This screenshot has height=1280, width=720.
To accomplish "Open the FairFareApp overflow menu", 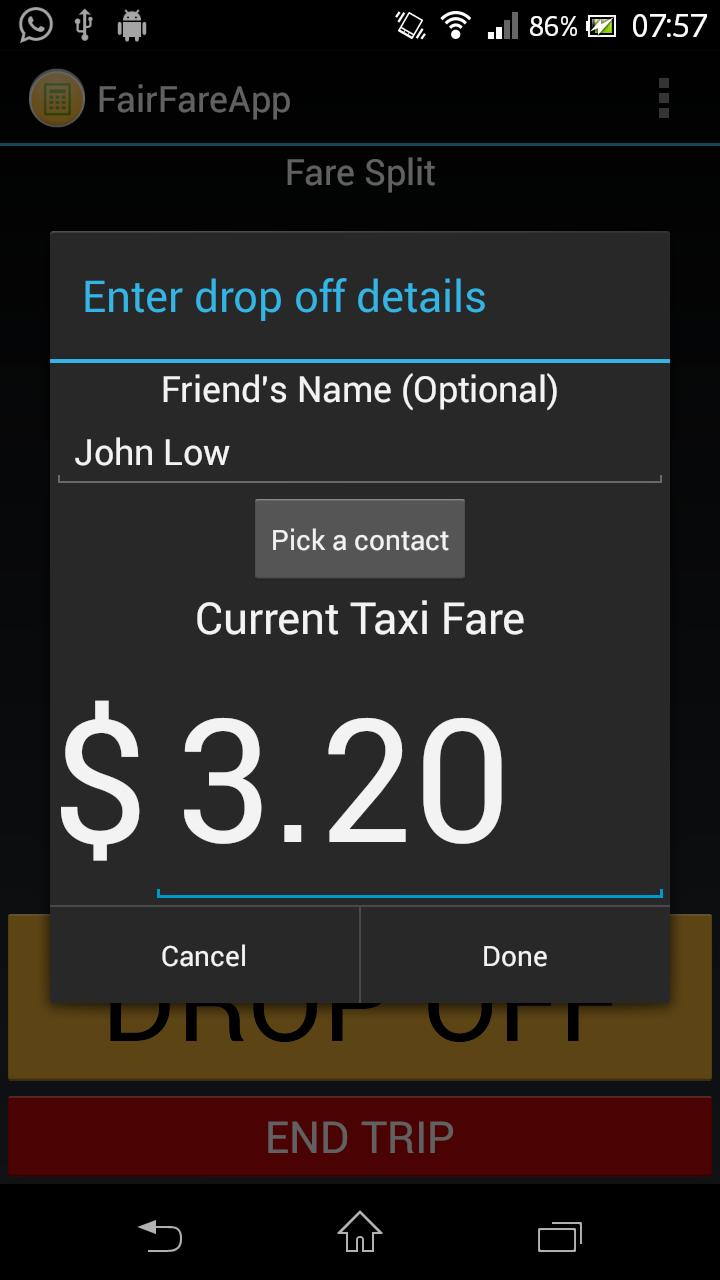I will point(664,98).
